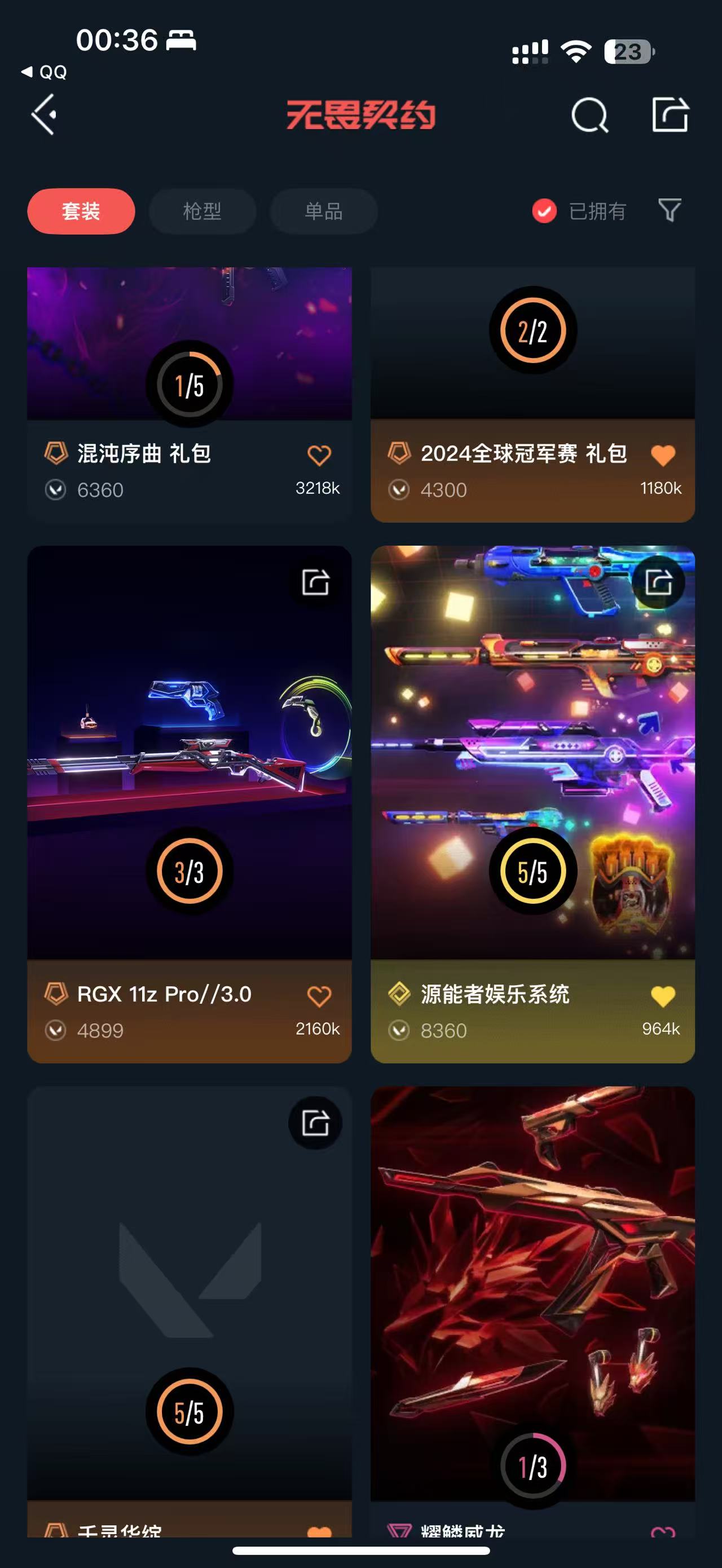722x1568 pixels.
Task: Like the RGX 11z Pro//3.0 bundle
Action: [319, 996]
